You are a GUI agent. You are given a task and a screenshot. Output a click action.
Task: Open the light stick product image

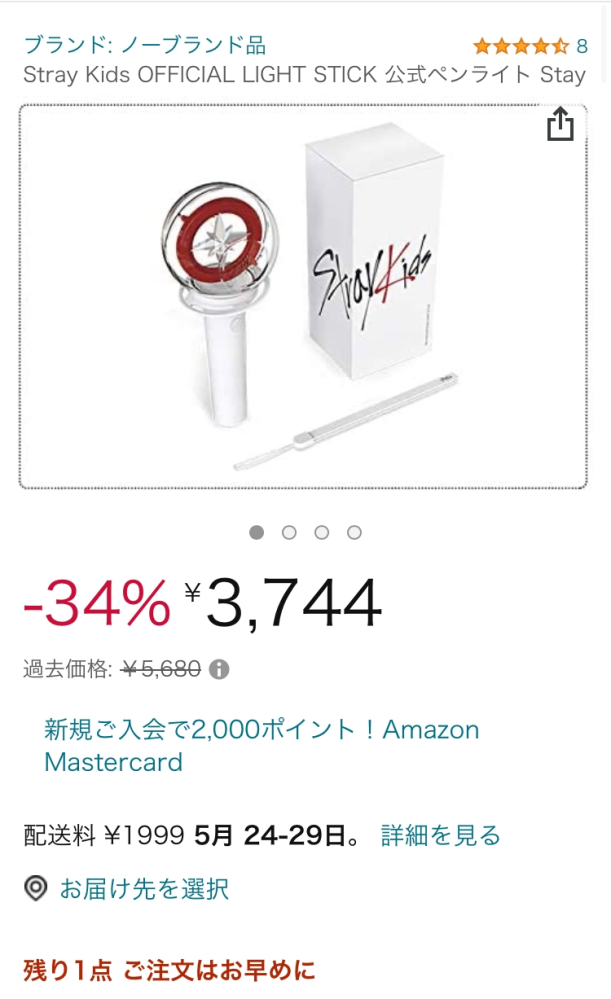click(x=303, y=296)
